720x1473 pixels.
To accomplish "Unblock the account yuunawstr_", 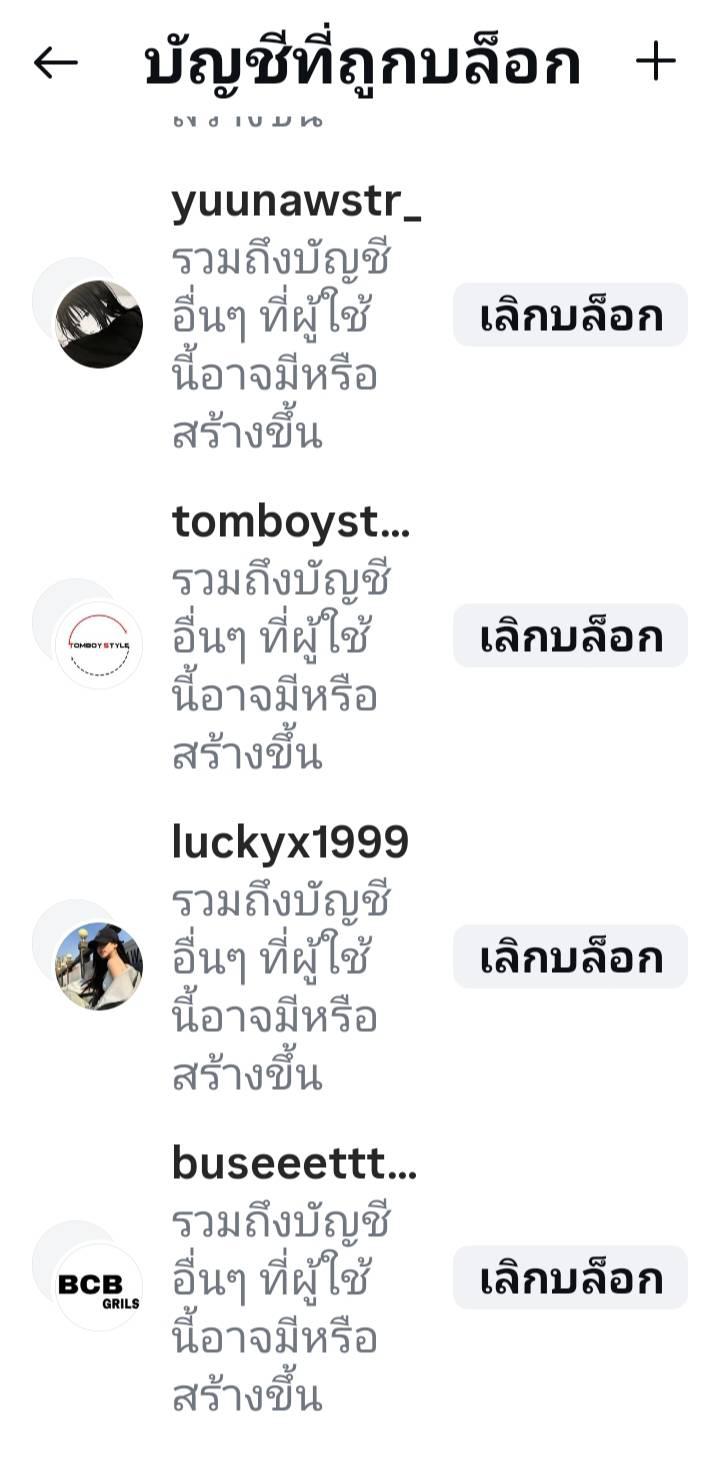I will 570,315.
